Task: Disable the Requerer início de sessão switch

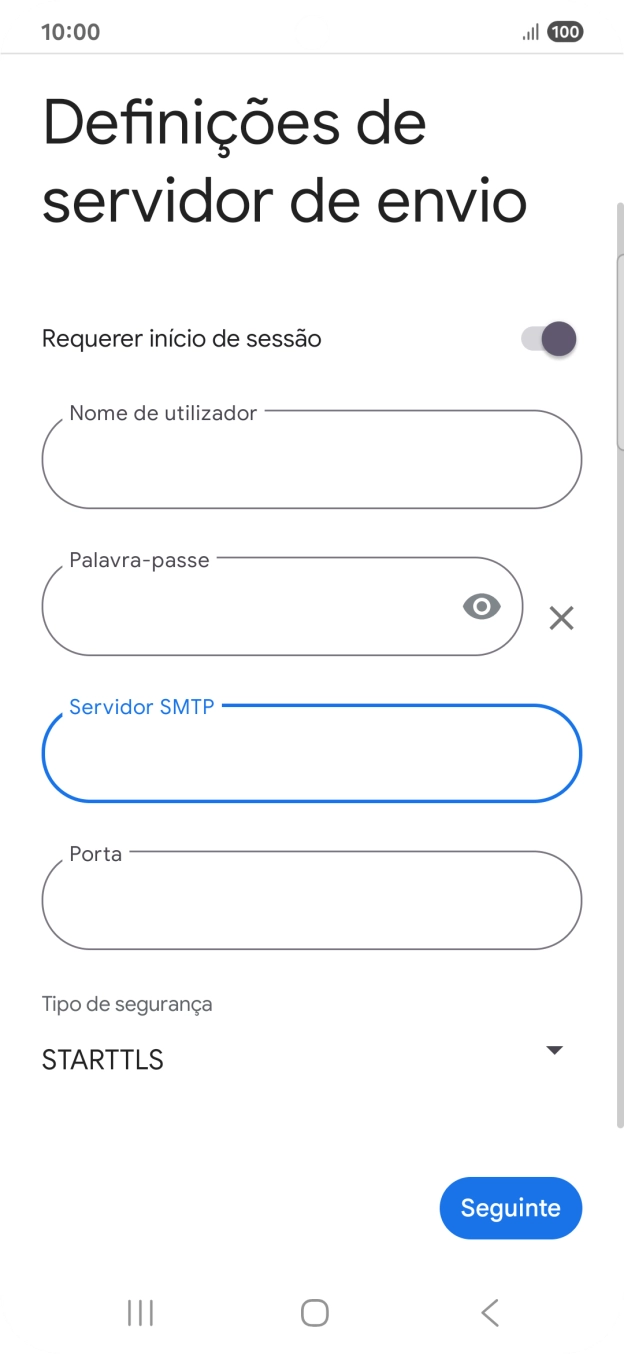Action: [x=549, y=339]
